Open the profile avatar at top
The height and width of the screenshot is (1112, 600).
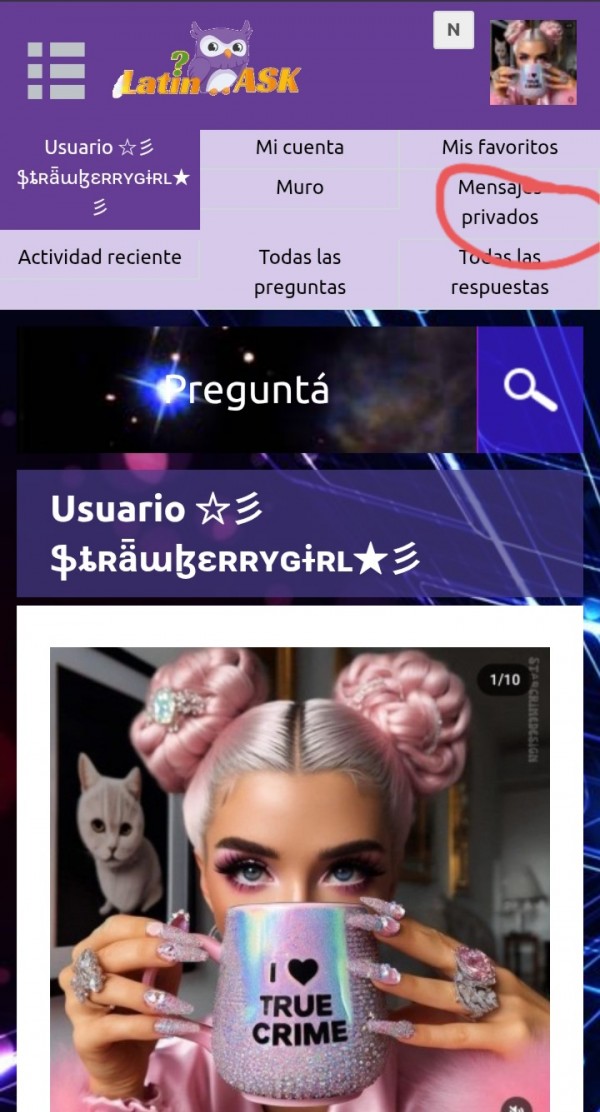tap(533, 62)
